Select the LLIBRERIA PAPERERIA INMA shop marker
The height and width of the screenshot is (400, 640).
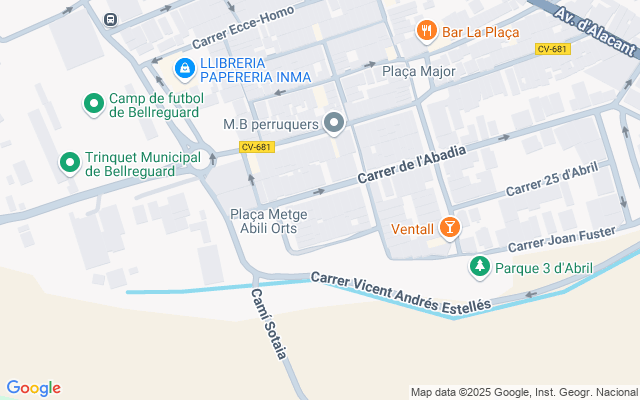coord(185,68)
